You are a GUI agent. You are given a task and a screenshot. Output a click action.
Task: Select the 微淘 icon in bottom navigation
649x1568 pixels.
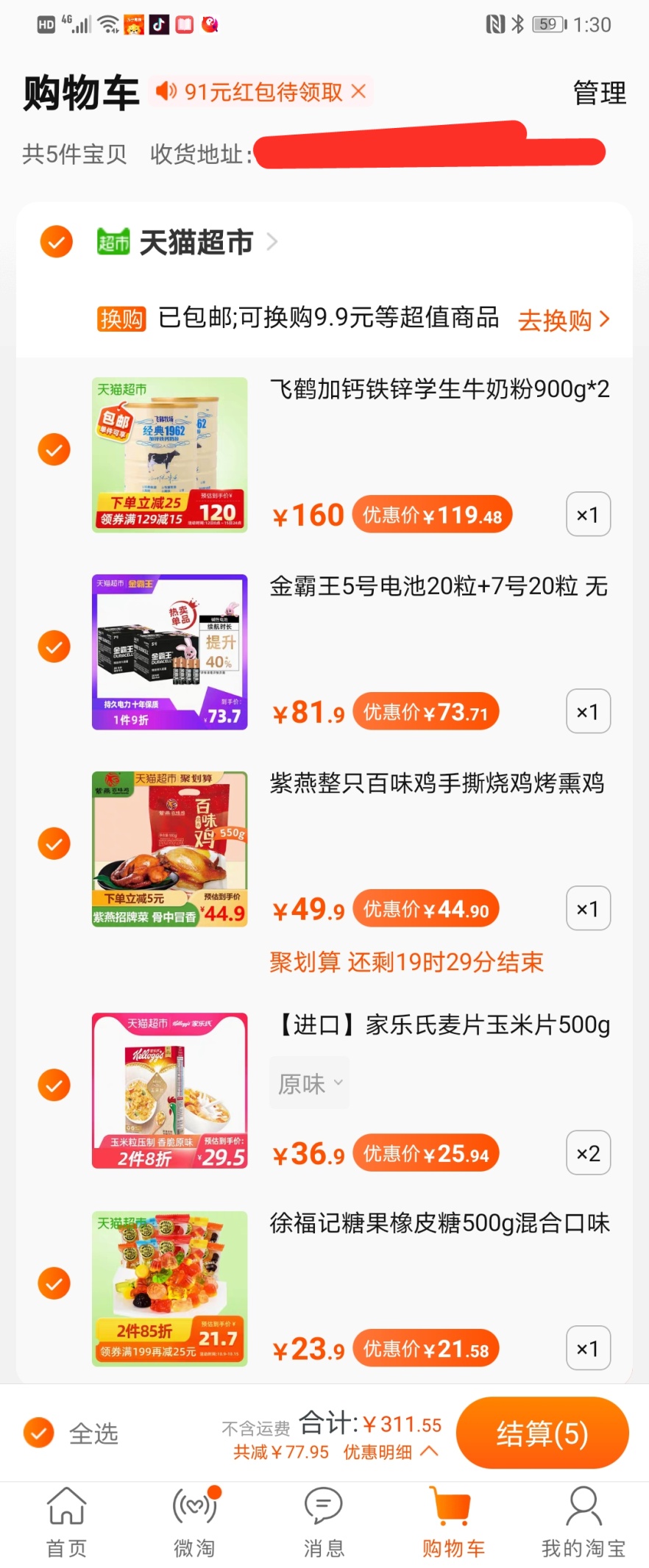[x=194, y=1506]
